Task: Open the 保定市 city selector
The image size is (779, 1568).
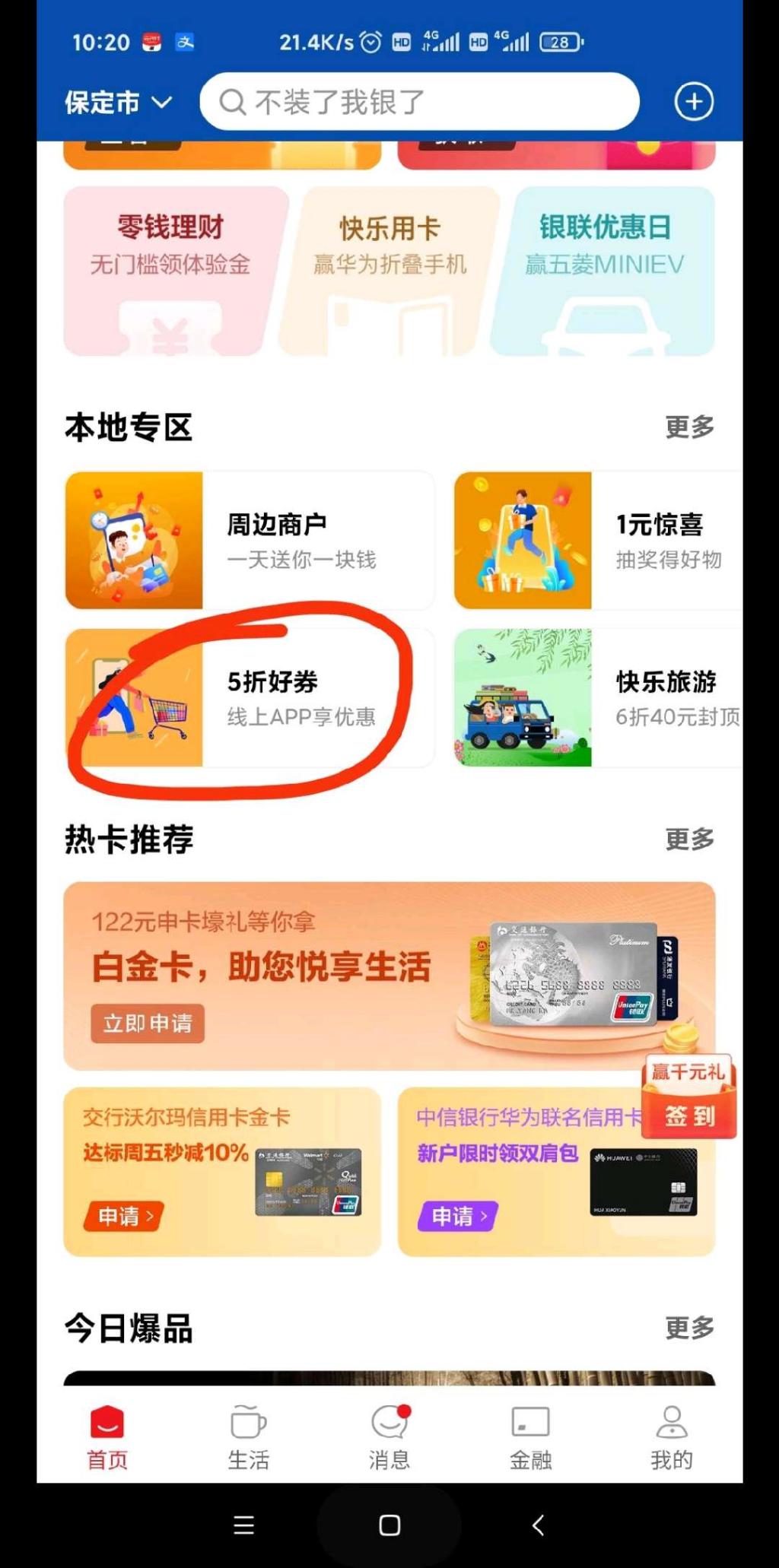Action: tap(118, 102)
